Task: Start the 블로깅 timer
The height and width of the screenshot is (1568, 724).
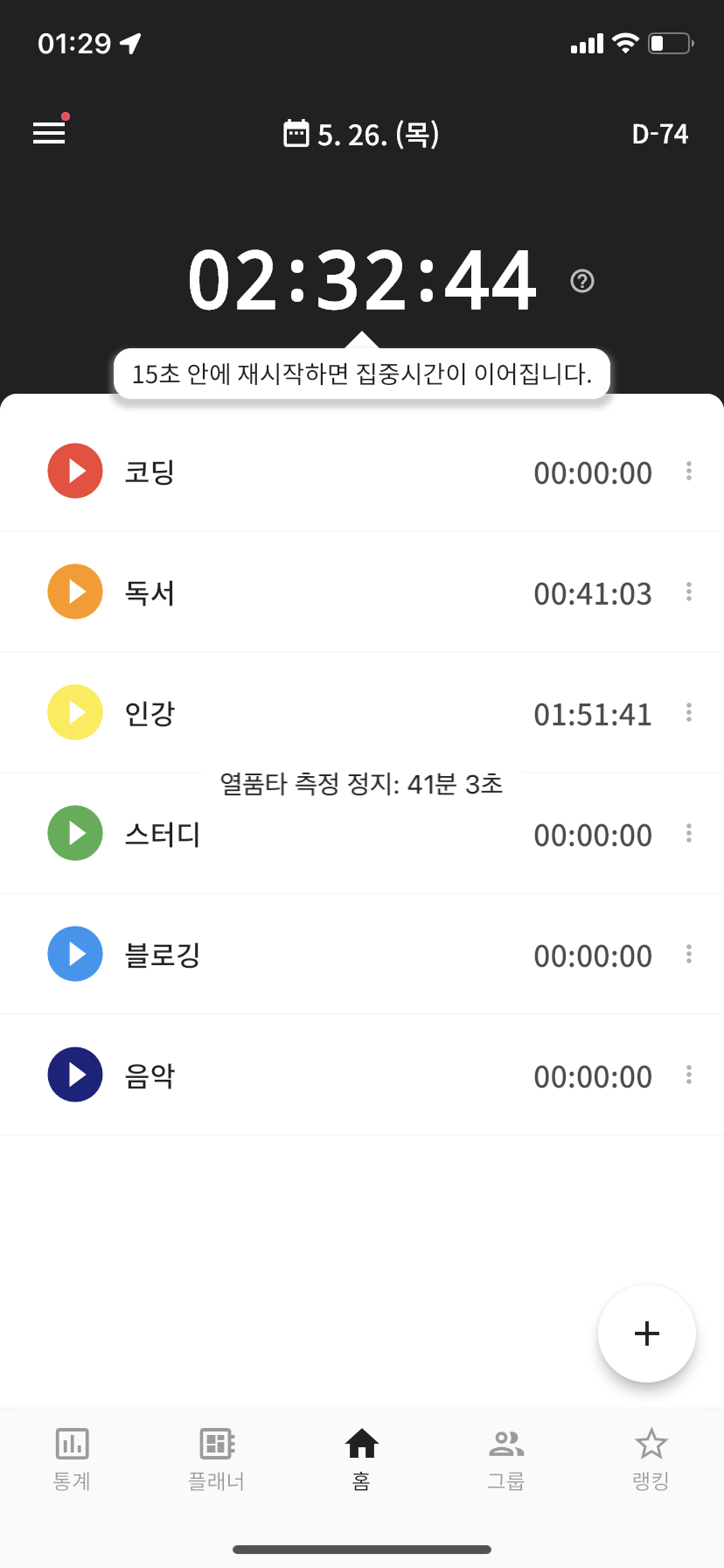Action: [75, 954]
